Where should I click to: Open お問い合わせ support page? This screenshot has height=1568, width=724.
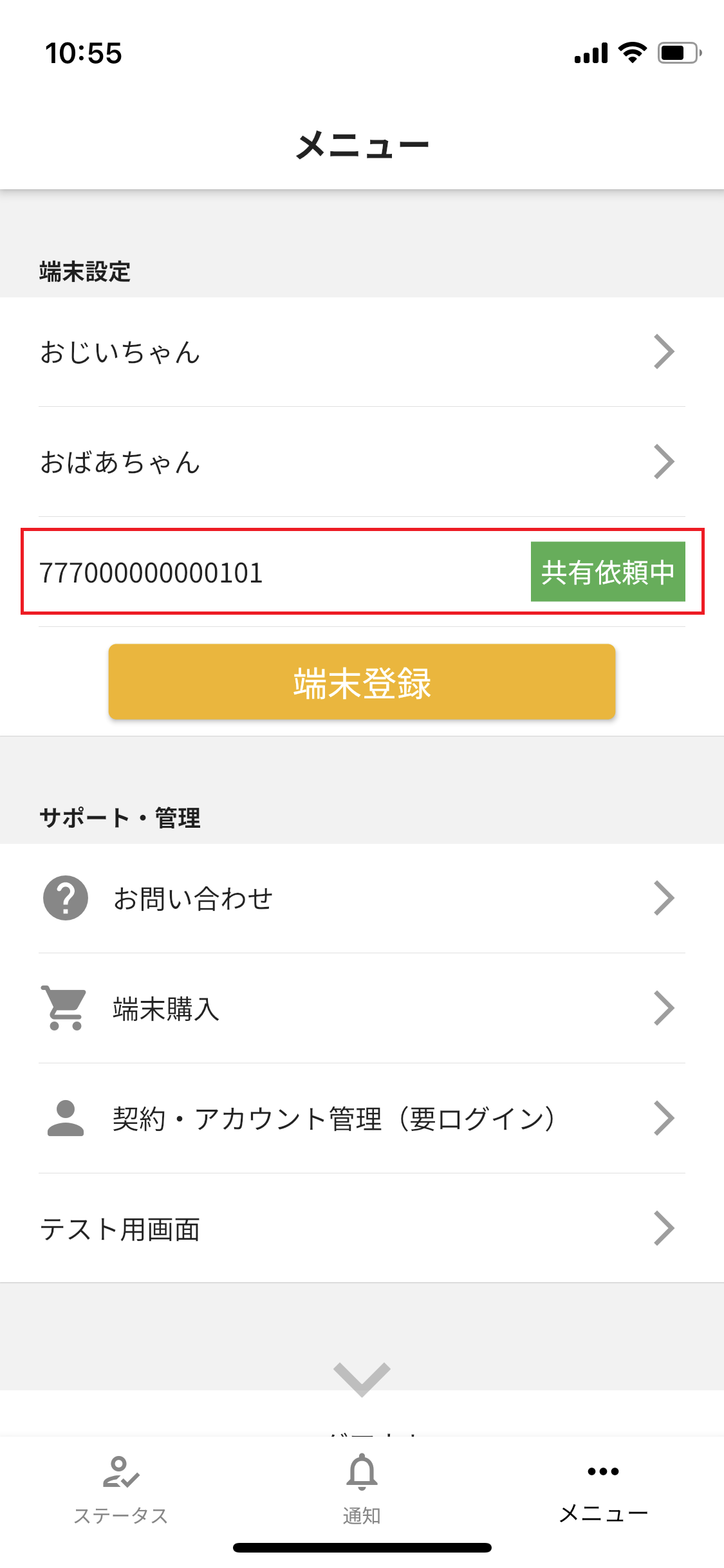point(362,898)
